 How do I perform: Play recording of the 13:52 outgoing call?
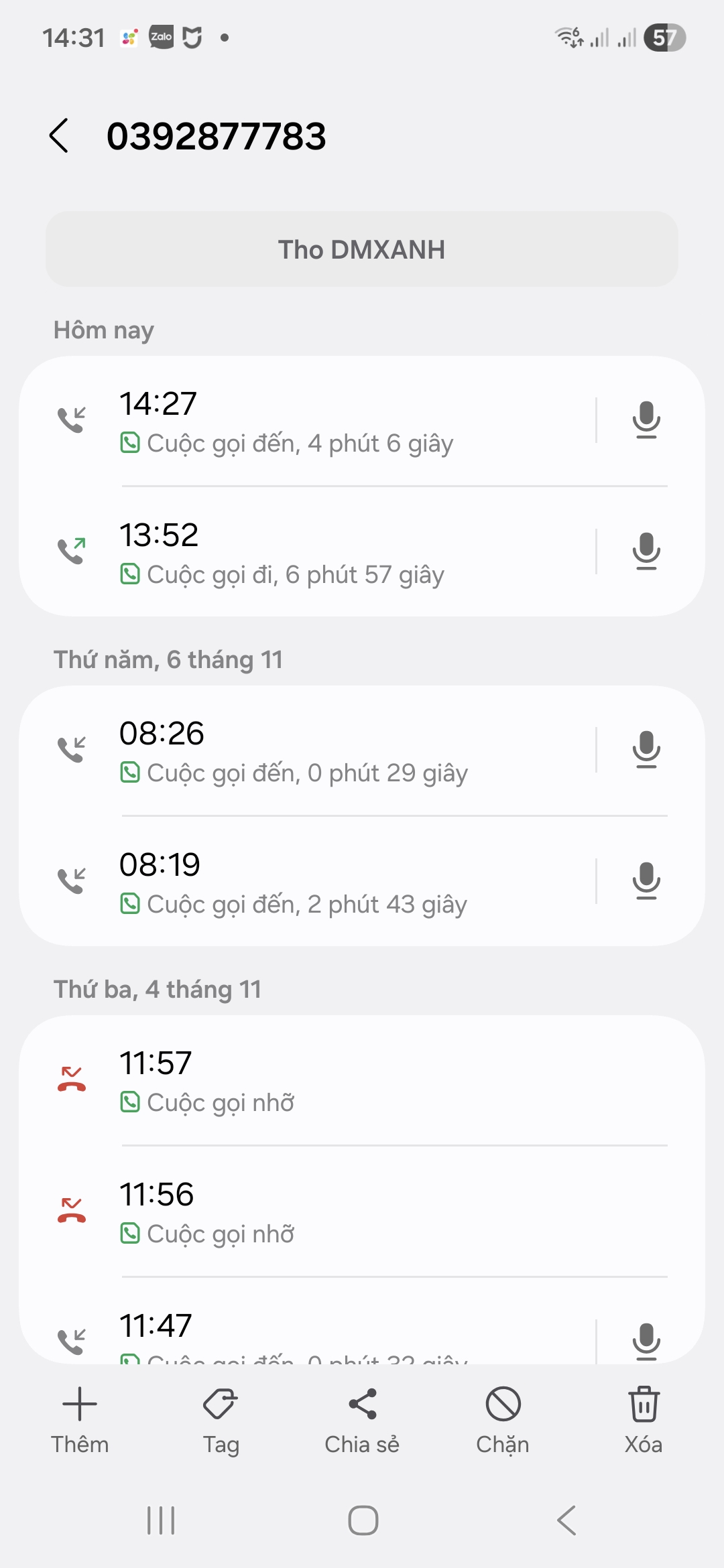646,551
